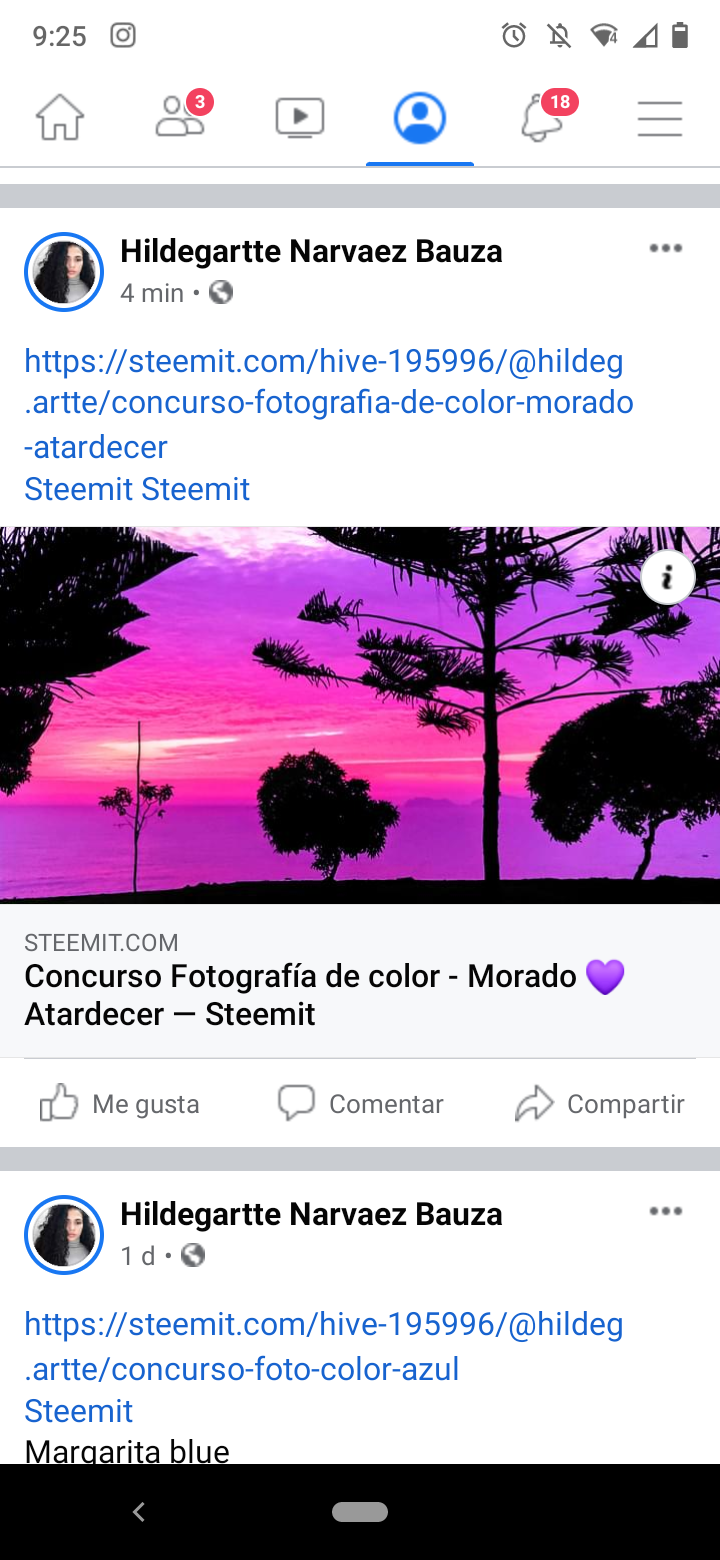
Task: Open the options menu on the 1 d post
Action: click(666, 1212)
